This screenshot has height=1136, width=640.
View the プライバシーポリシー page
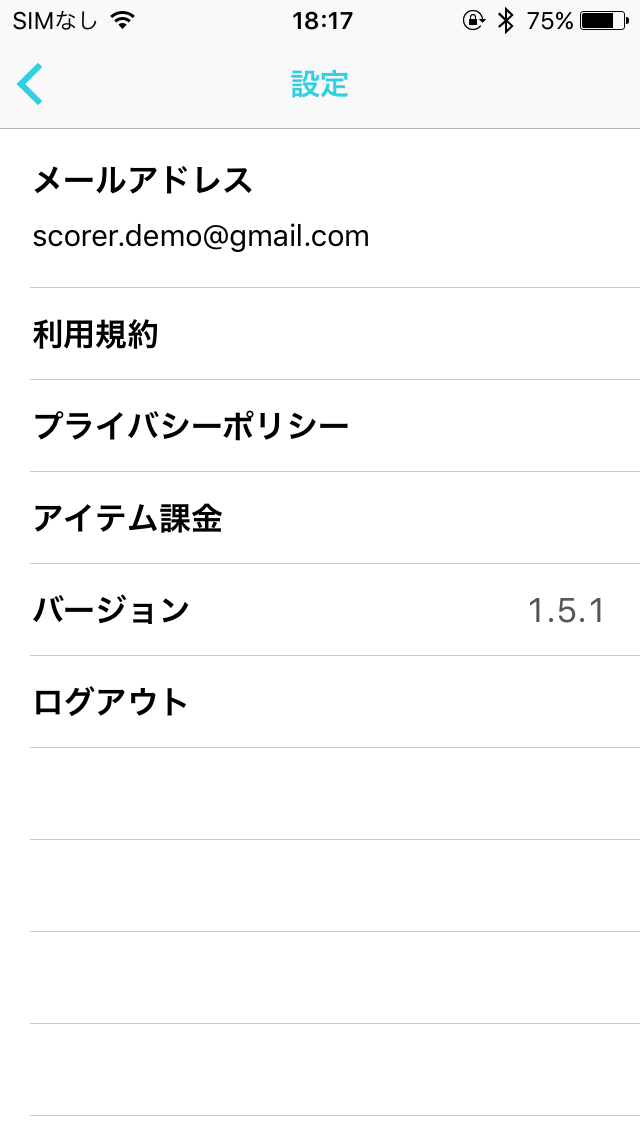320,426
